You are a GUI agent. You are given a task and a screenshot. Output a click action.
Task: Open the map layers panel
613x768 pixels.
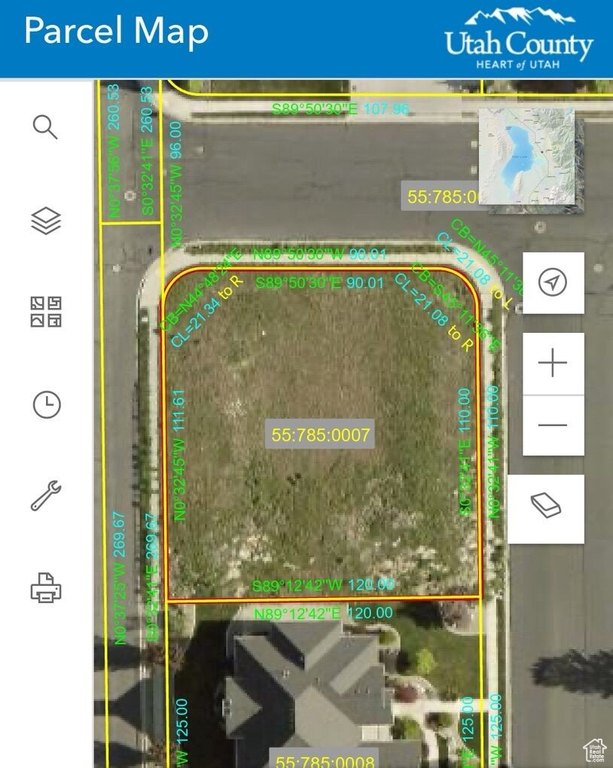pyautogui.click(x=46, y=220)
